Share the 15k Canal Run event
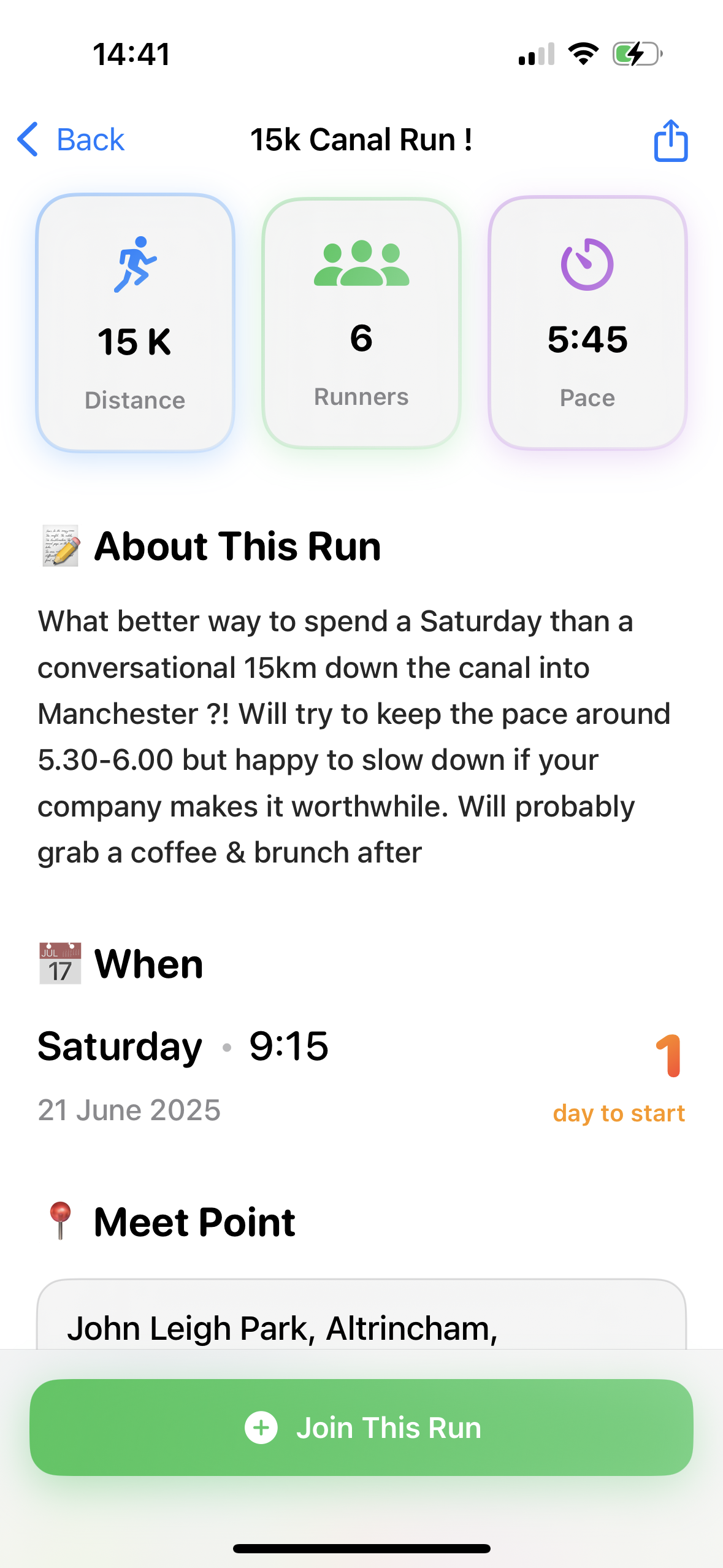Screen dimensions: 723x1568 point(670,141)
